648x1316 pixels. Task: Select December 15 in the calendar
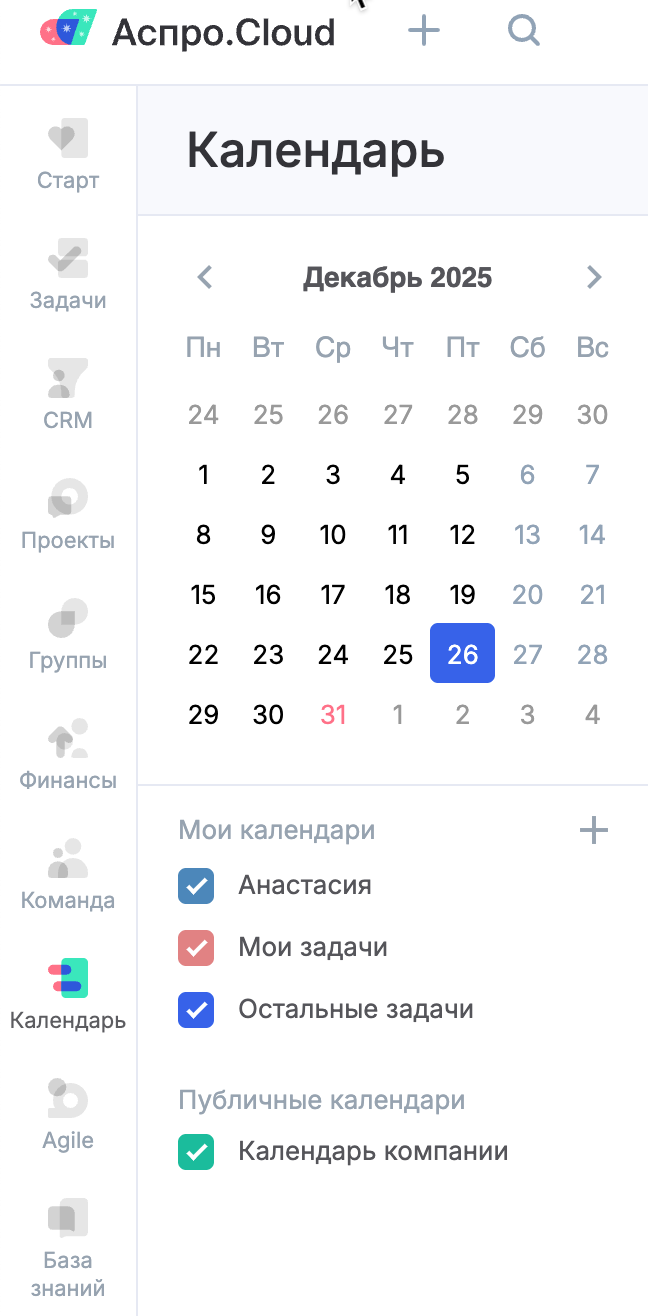203,595
